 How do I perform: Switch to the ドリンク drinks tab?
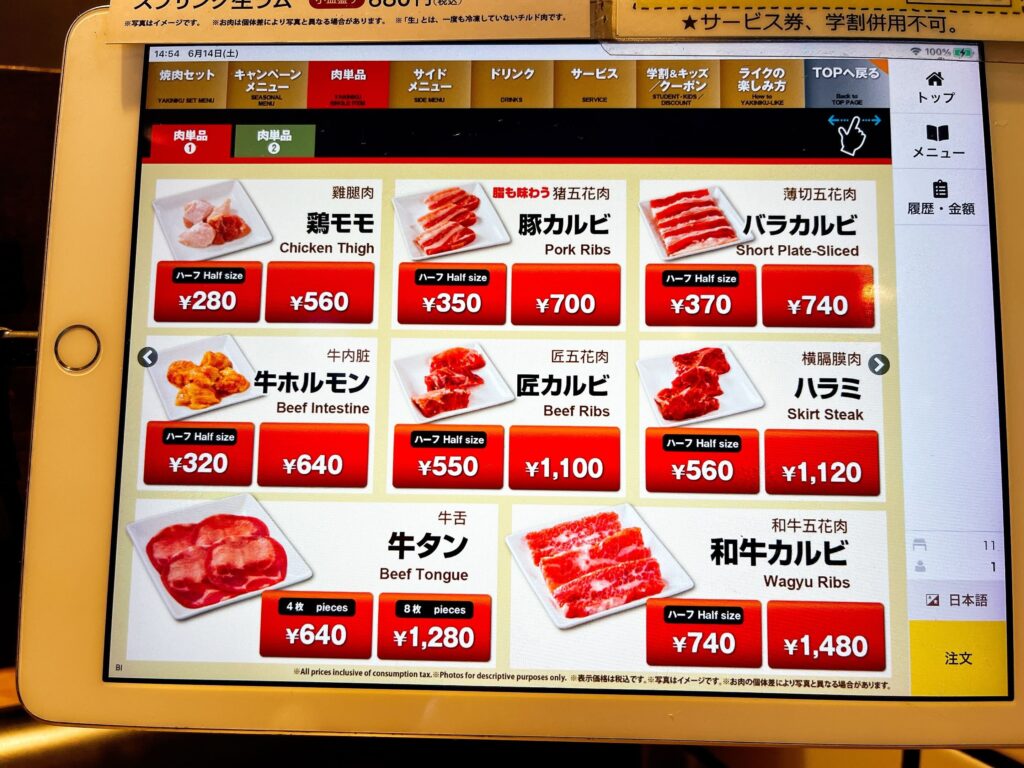click(x=511, y=84)
